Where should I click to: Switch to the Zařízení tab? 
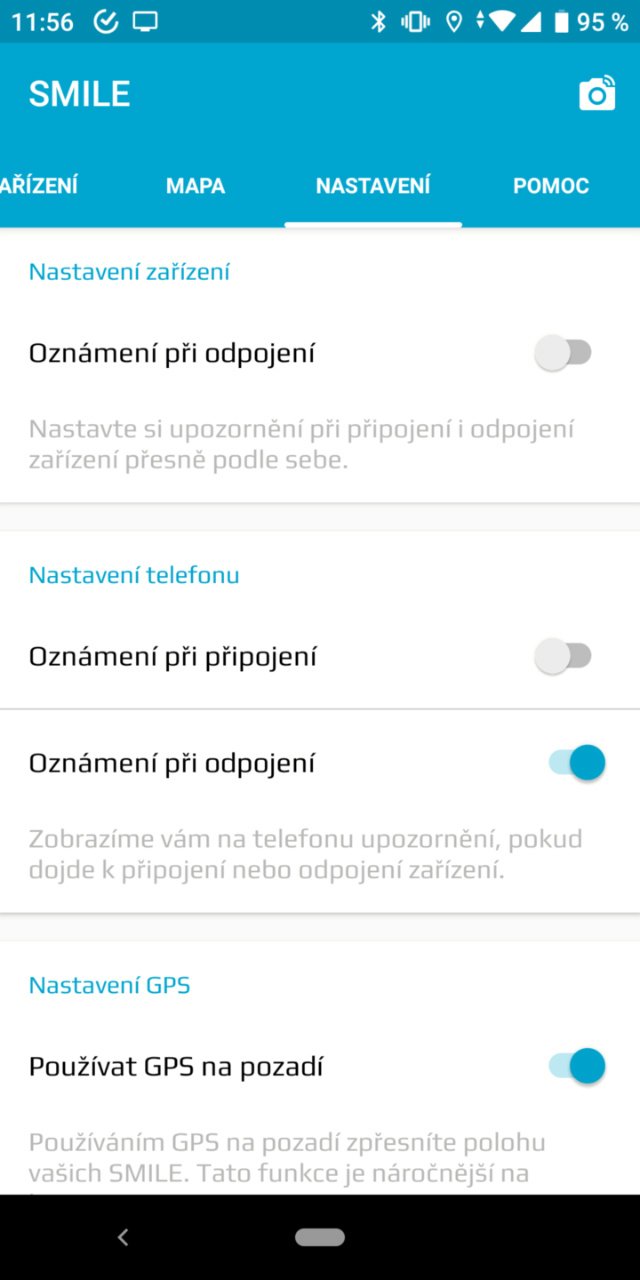point(39,186)
